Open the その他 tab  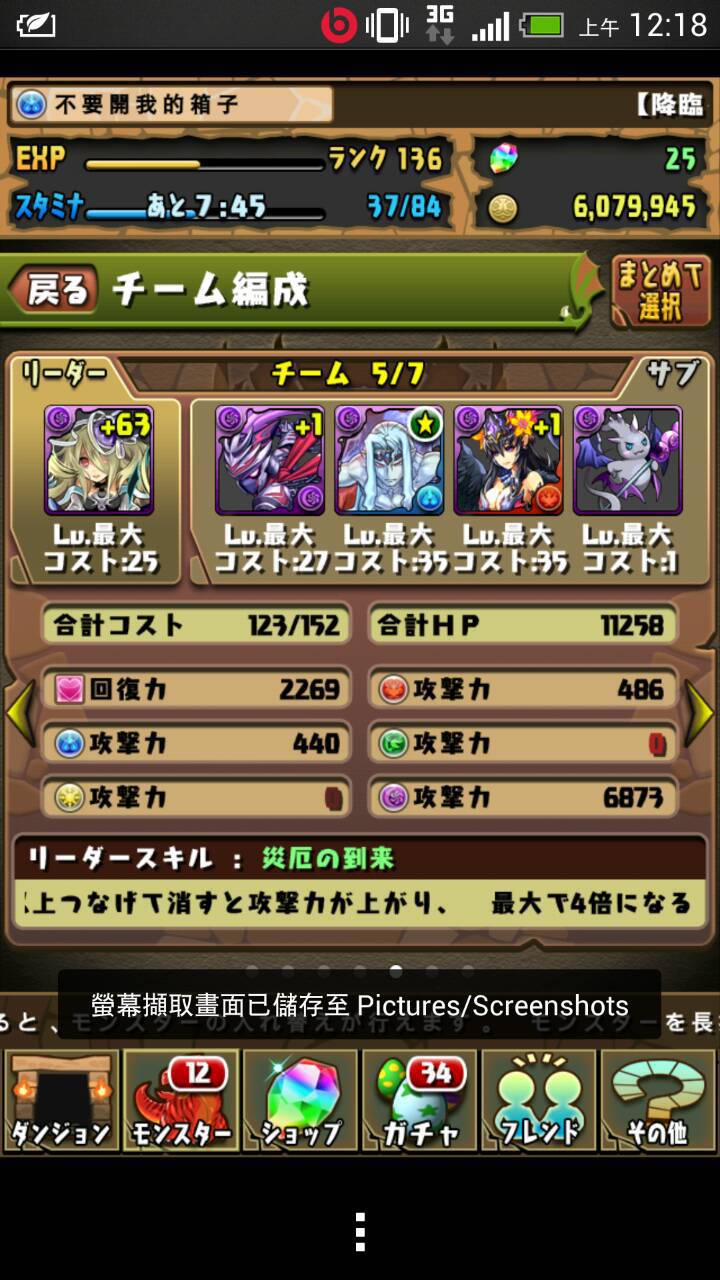659,1101
